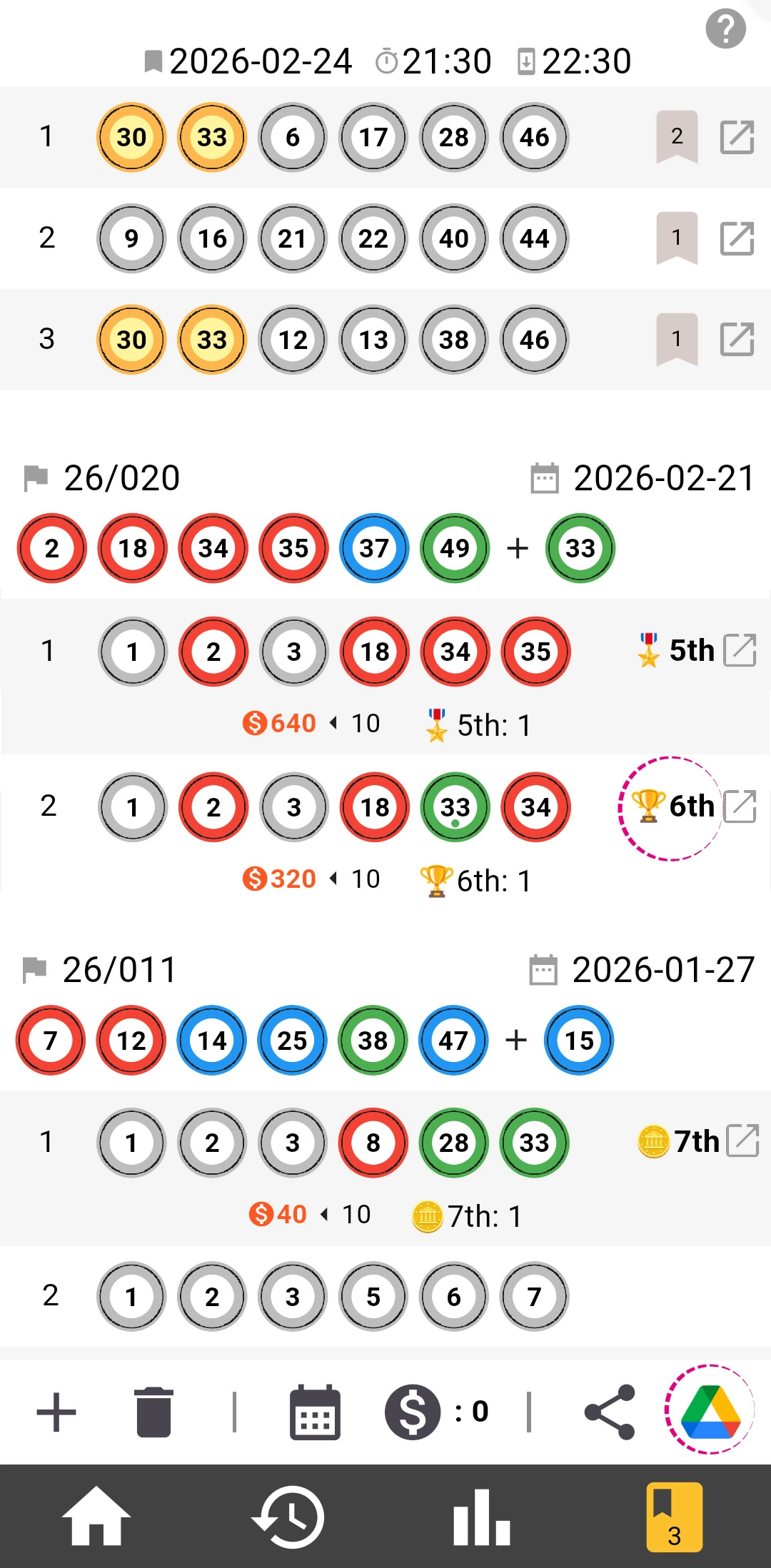Open external link for ticket row 30 33 6 17 28 46
This screenshot has width=771, height=1568.
737,137
